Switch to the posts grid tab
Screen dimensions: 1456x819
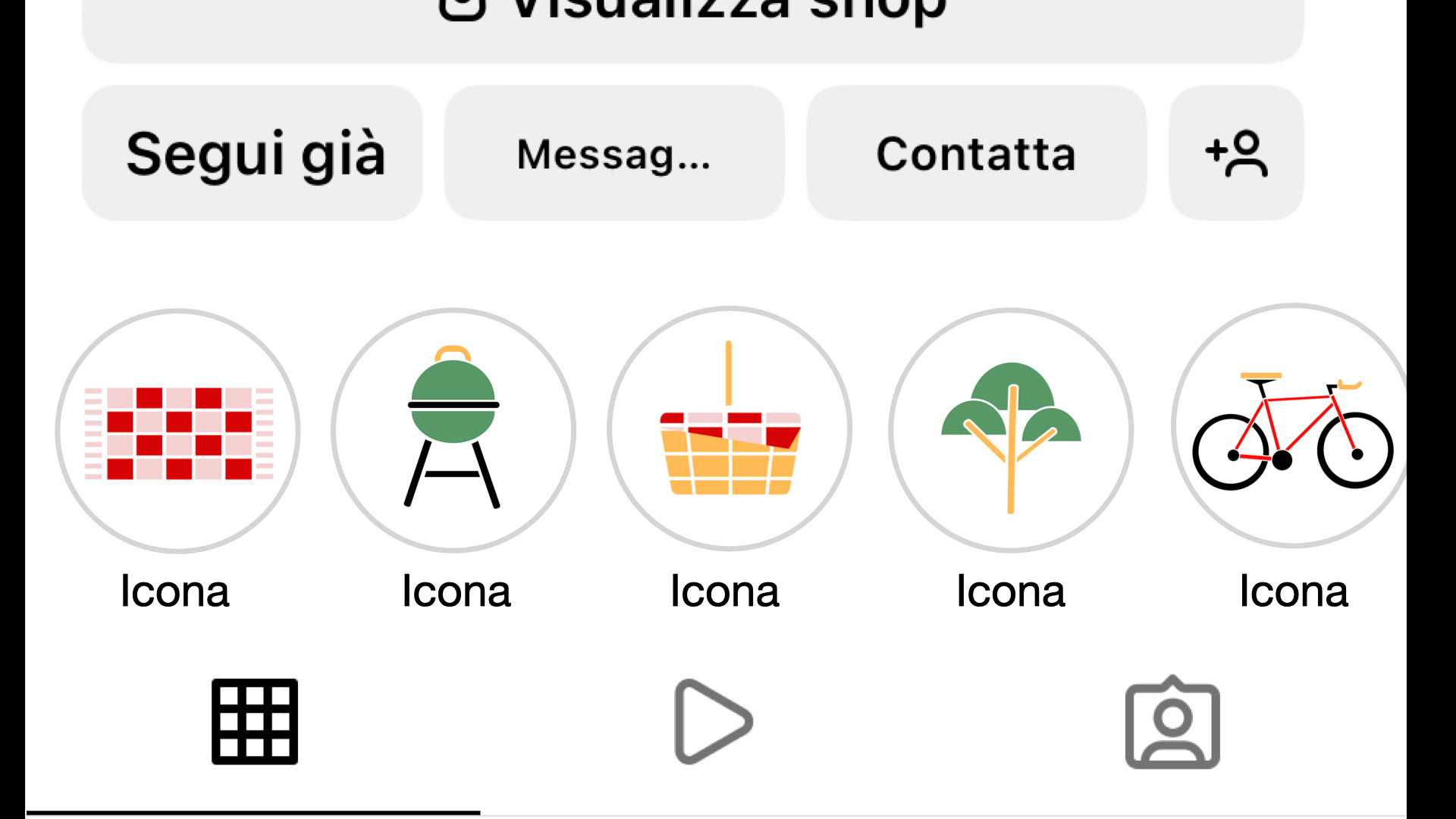254,722
